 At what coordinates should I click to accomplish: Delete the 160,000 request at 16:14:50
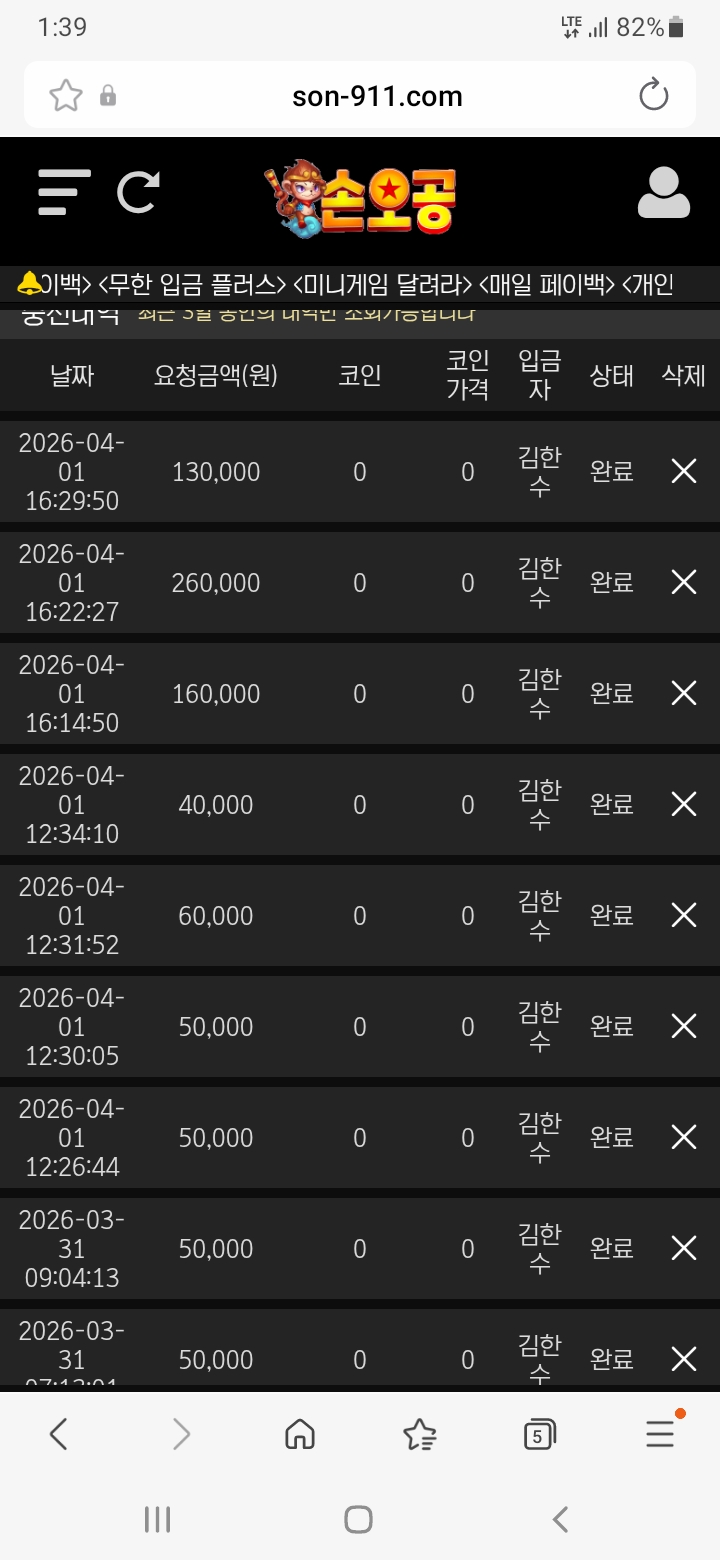coord(683,693)
